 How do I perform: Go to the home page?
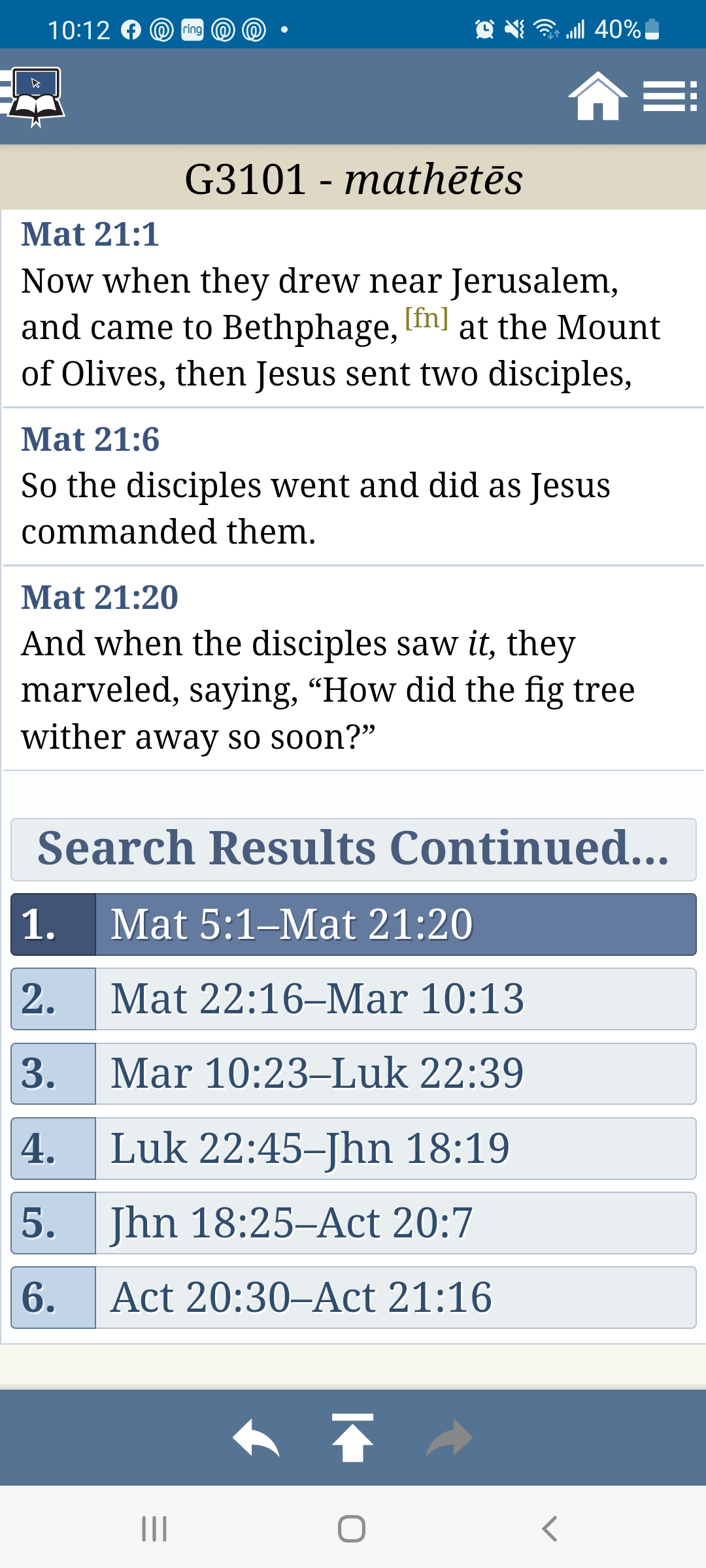[x=597, y=97]
